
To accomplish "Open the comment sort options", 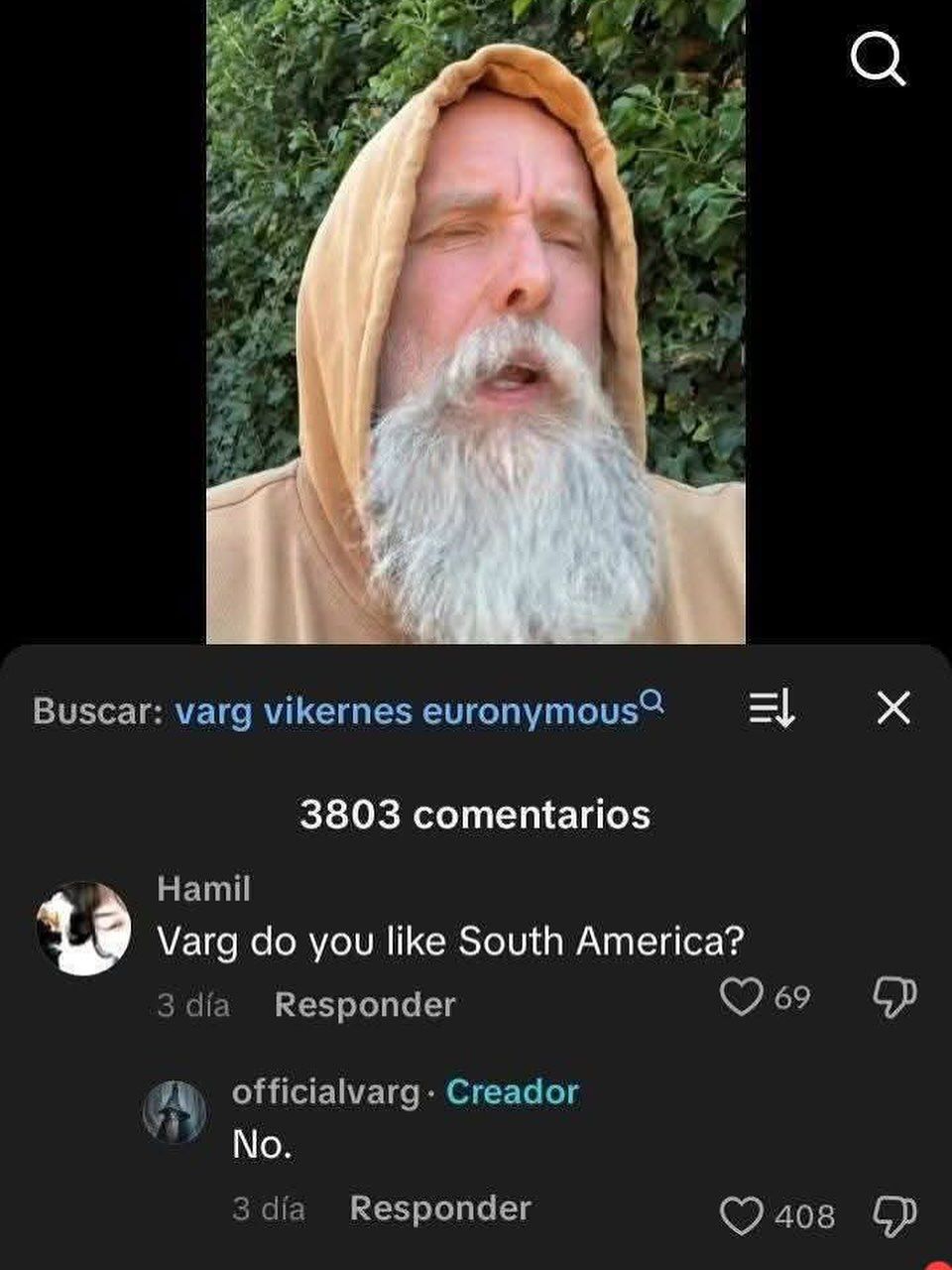I will (x=771, y=708).
